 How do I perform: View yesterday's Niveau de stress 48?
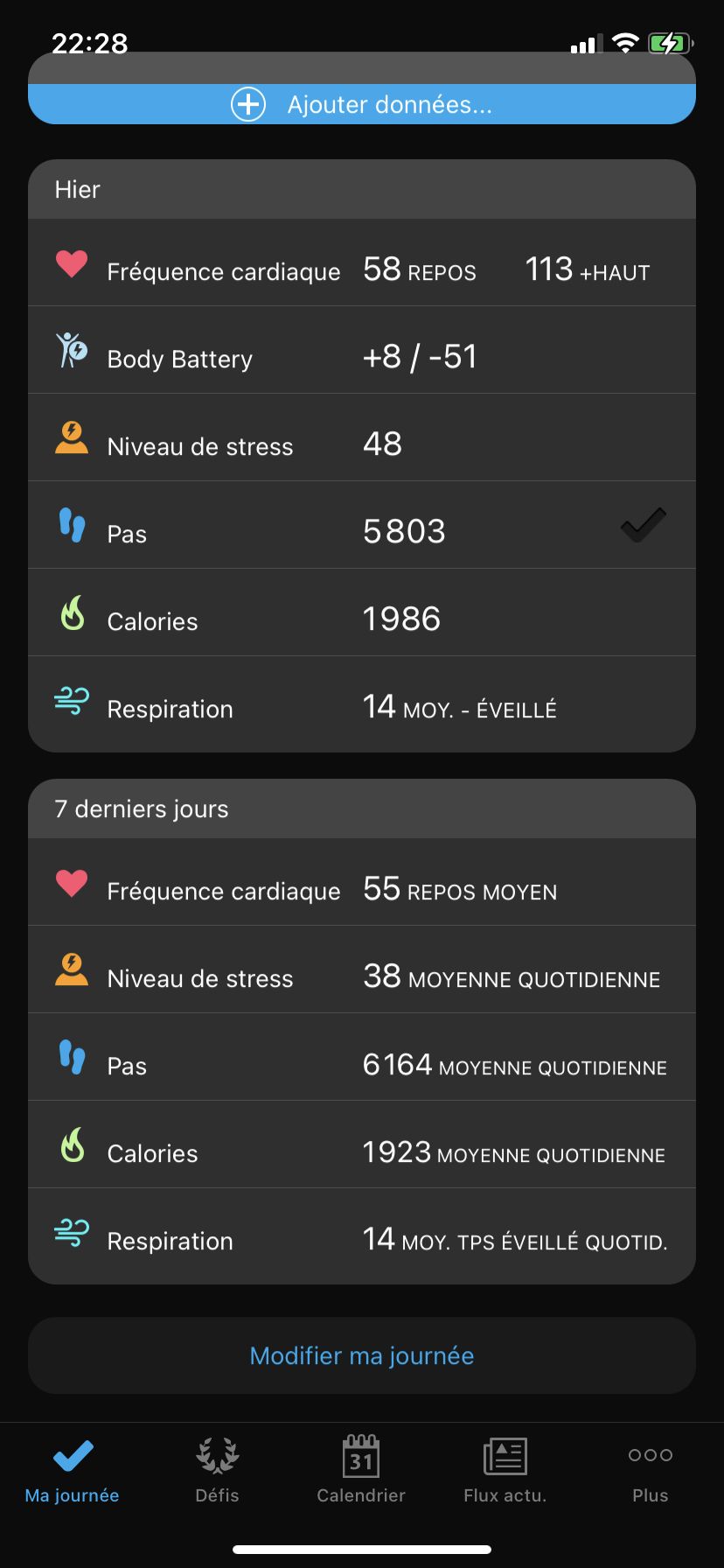(362, 444)
